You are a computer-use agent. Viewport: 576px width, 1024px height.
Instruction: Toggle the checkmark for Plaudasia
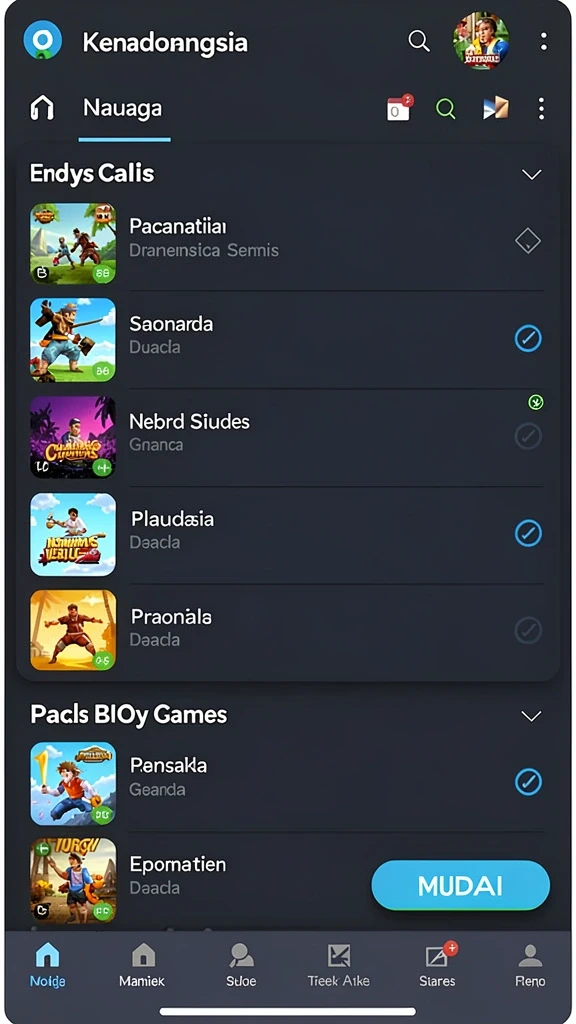(x=528, y=533)
